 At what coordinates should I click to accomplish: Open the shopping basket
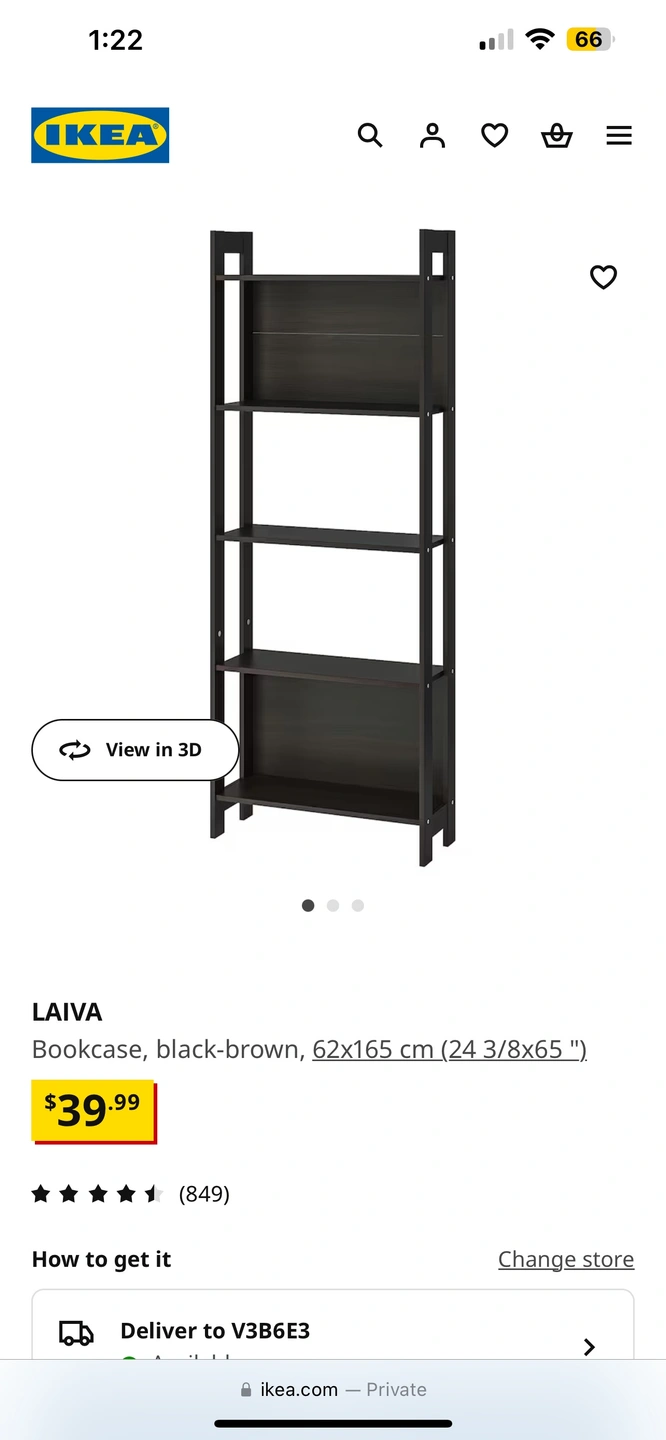click(x=557, y=135)
